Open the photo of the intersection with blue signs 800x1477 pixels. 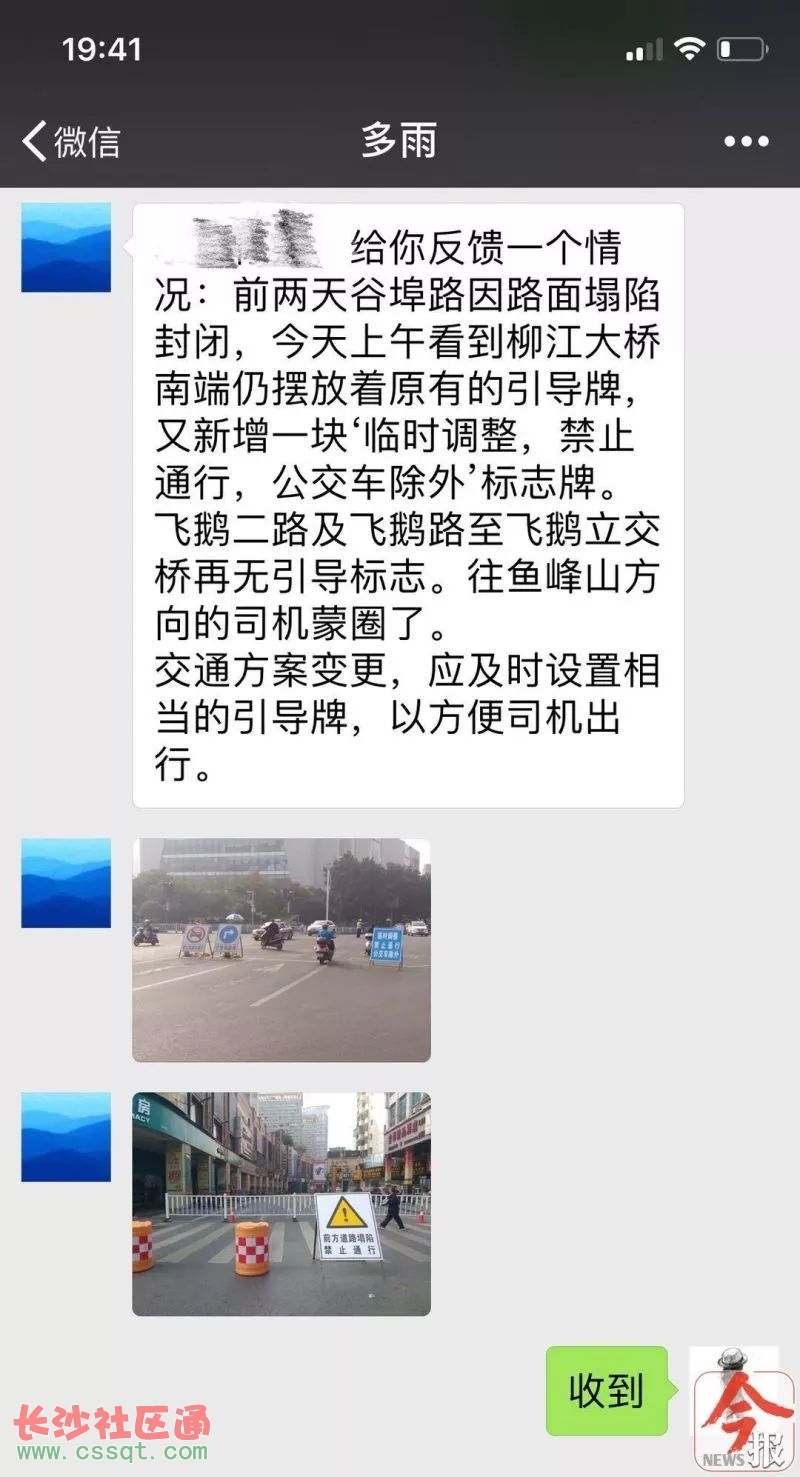[281, 950]
